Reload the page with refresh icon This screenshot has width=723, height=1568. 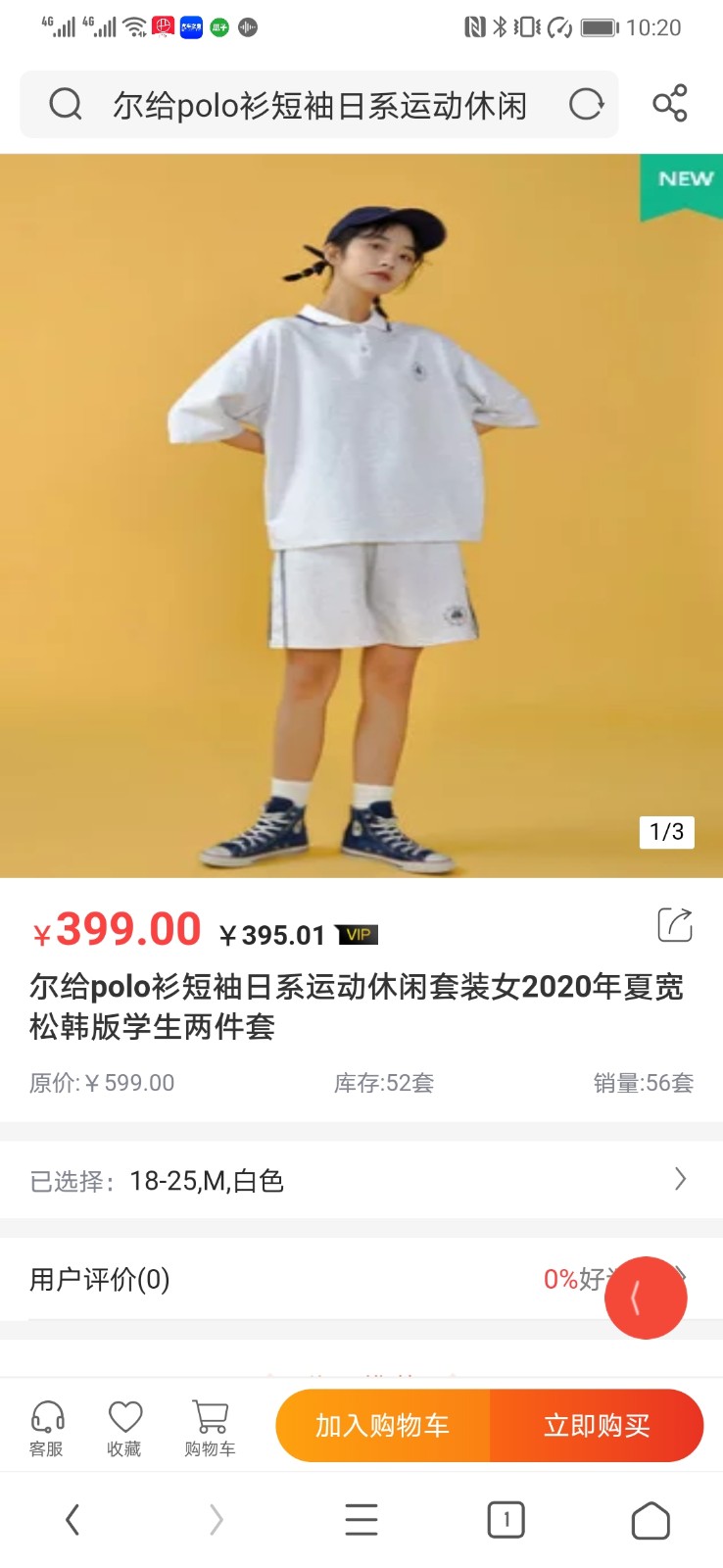pyautogui.click(x=586, y=104)
